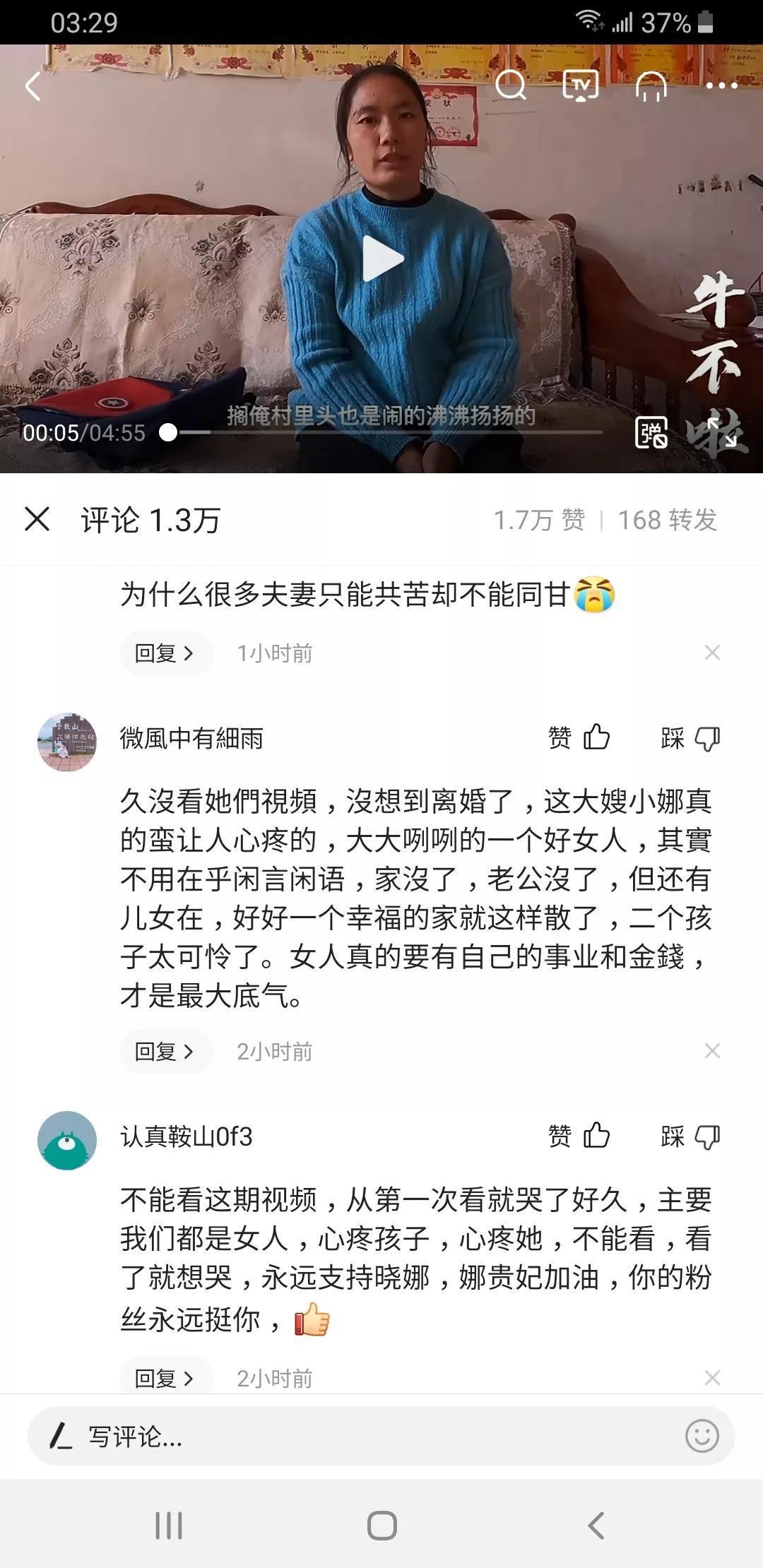Toggle the danmaku bullet comments
The width and height of the screenshot is (763, 1568).
(x=651, y=432)
